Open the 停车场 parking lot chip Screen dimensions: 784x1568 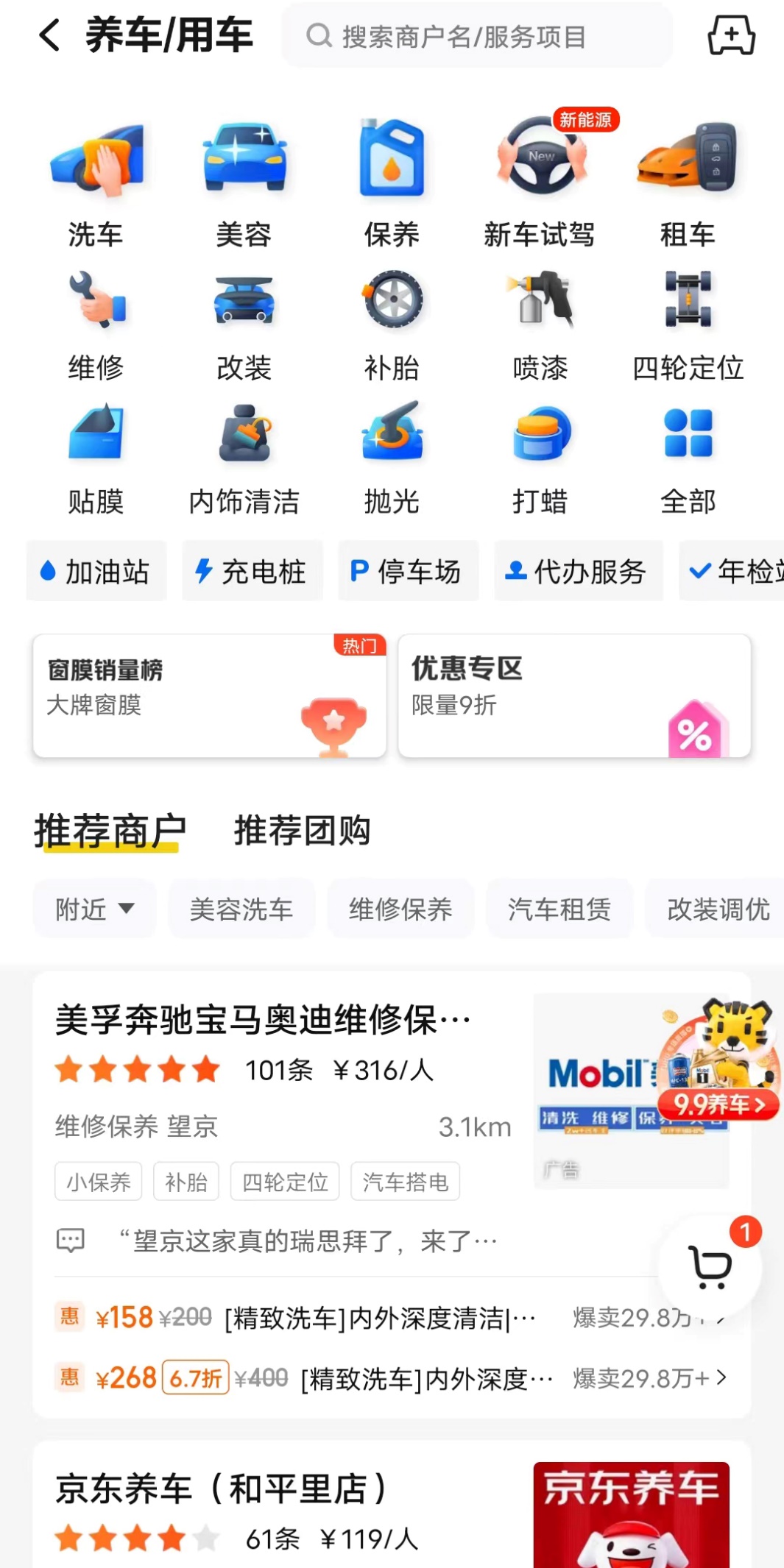tap(409, 571)
